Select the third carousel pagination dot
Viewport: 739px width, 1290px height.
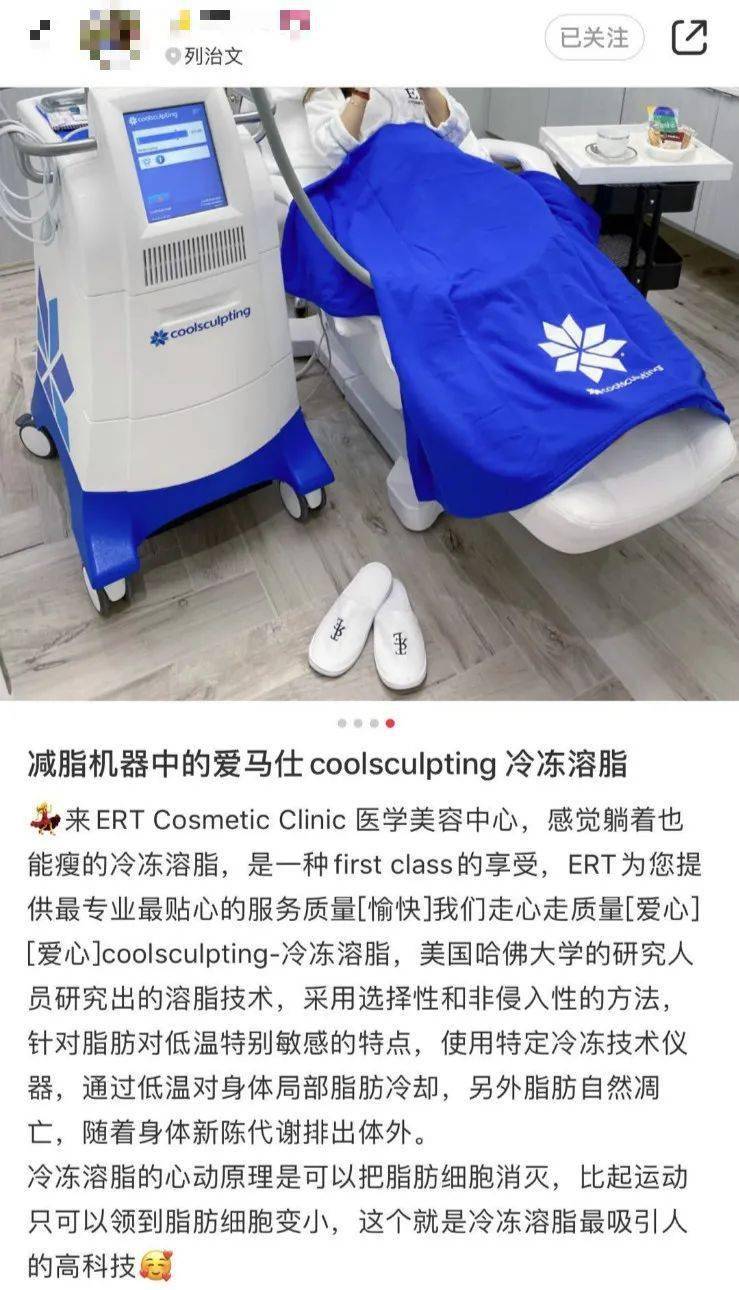(373, 721)
